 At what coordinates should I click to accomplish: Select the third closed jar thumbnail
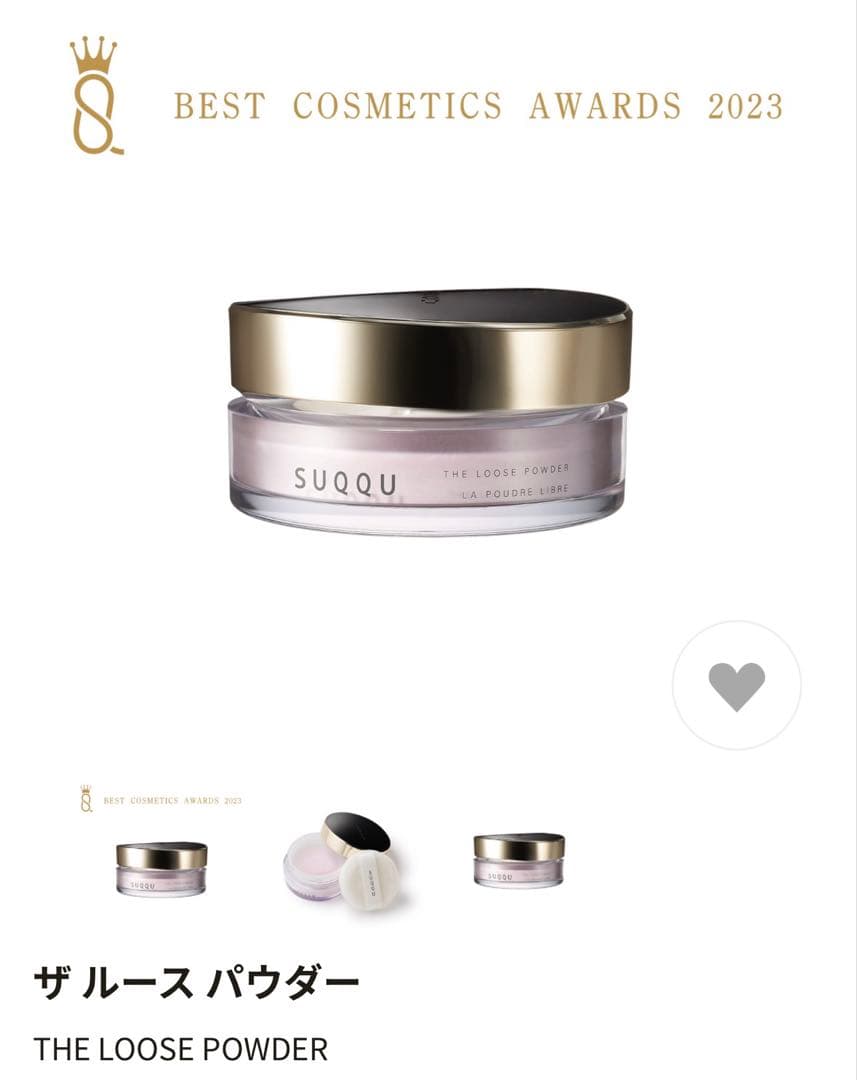pos(518,860)
